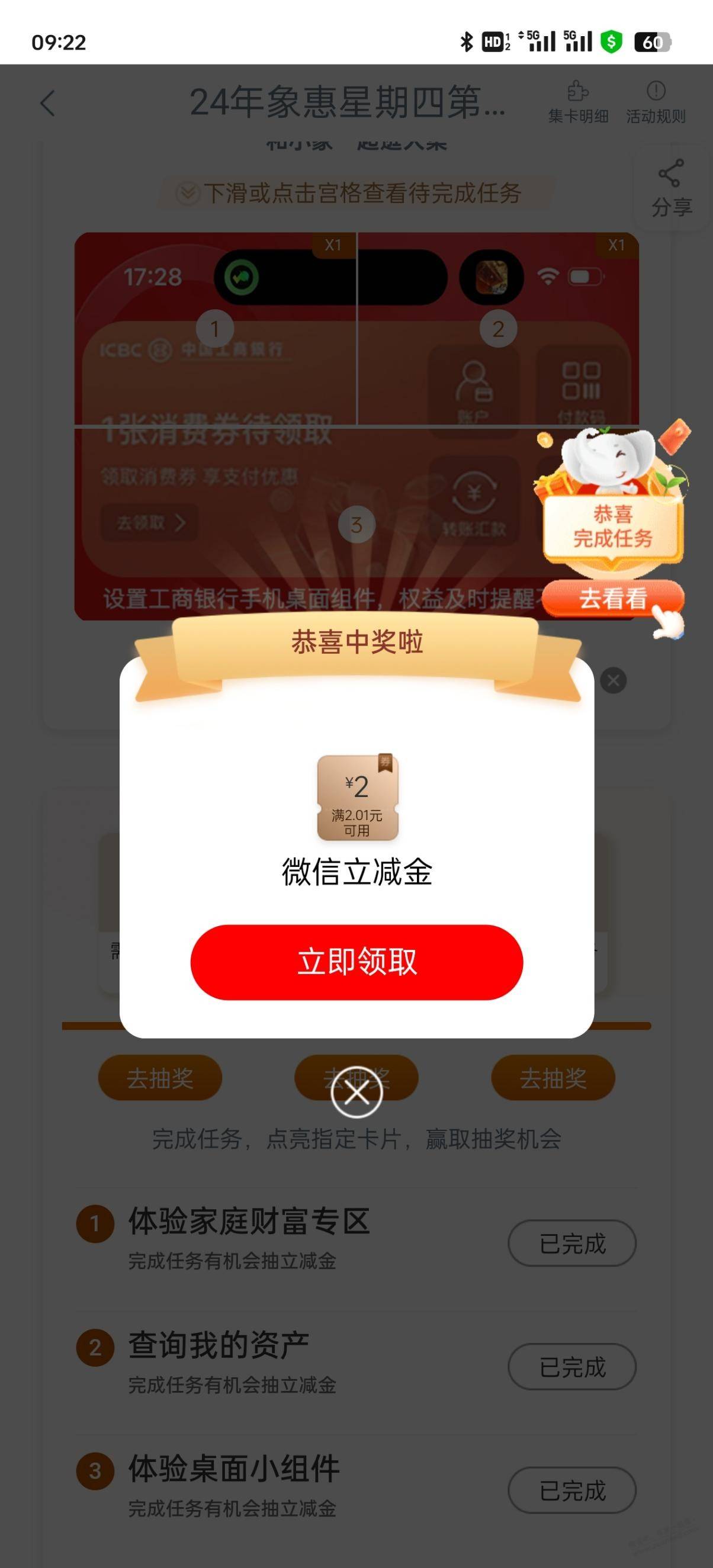Dismiss the small floating task popup
This screenshot has height=1568, width=713.
tap(613, 680)
